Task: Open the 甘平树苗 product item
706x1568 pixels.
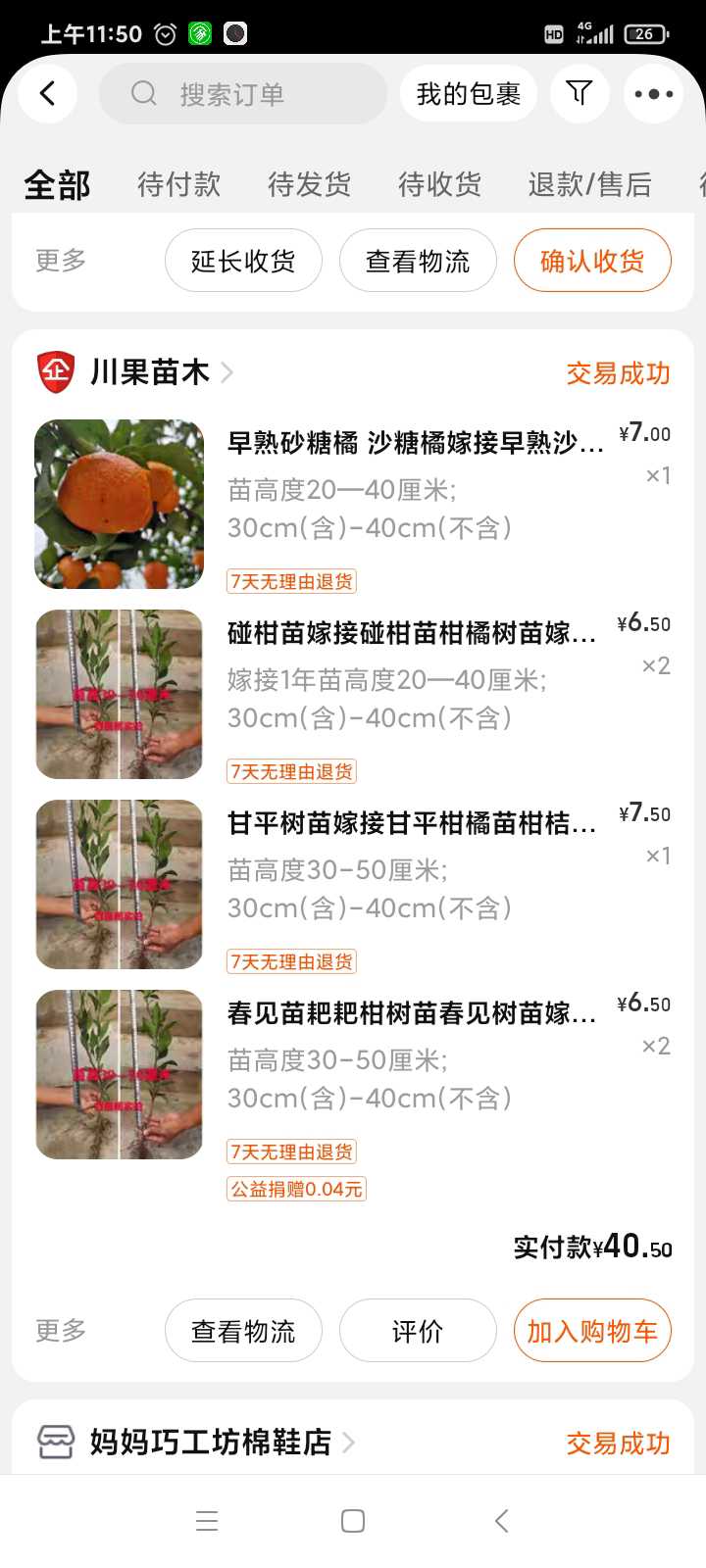Action: pyautogui.click(x=353, y=885)
